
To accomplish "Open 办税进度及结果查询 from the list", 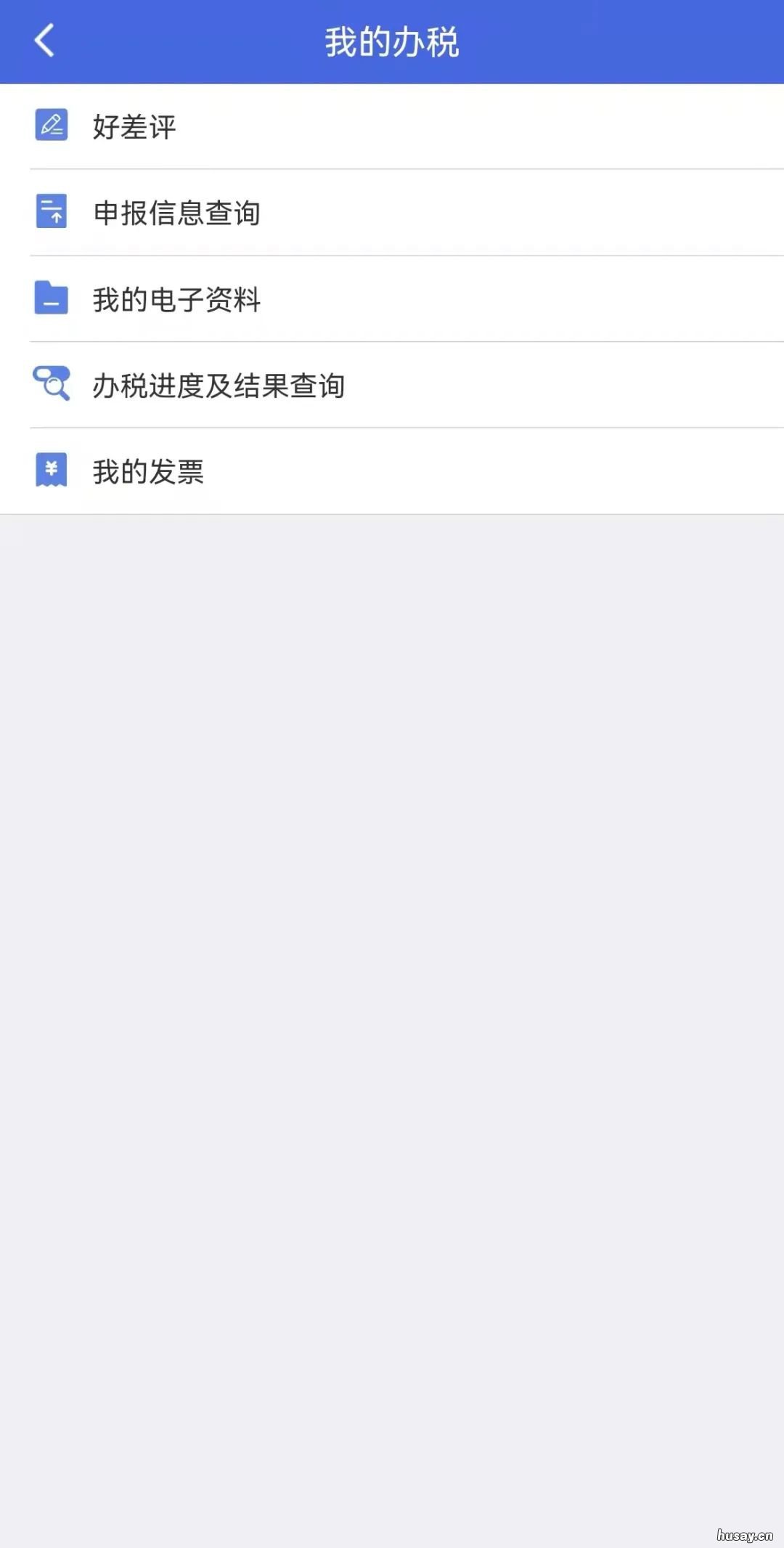I will click(218, 386).
